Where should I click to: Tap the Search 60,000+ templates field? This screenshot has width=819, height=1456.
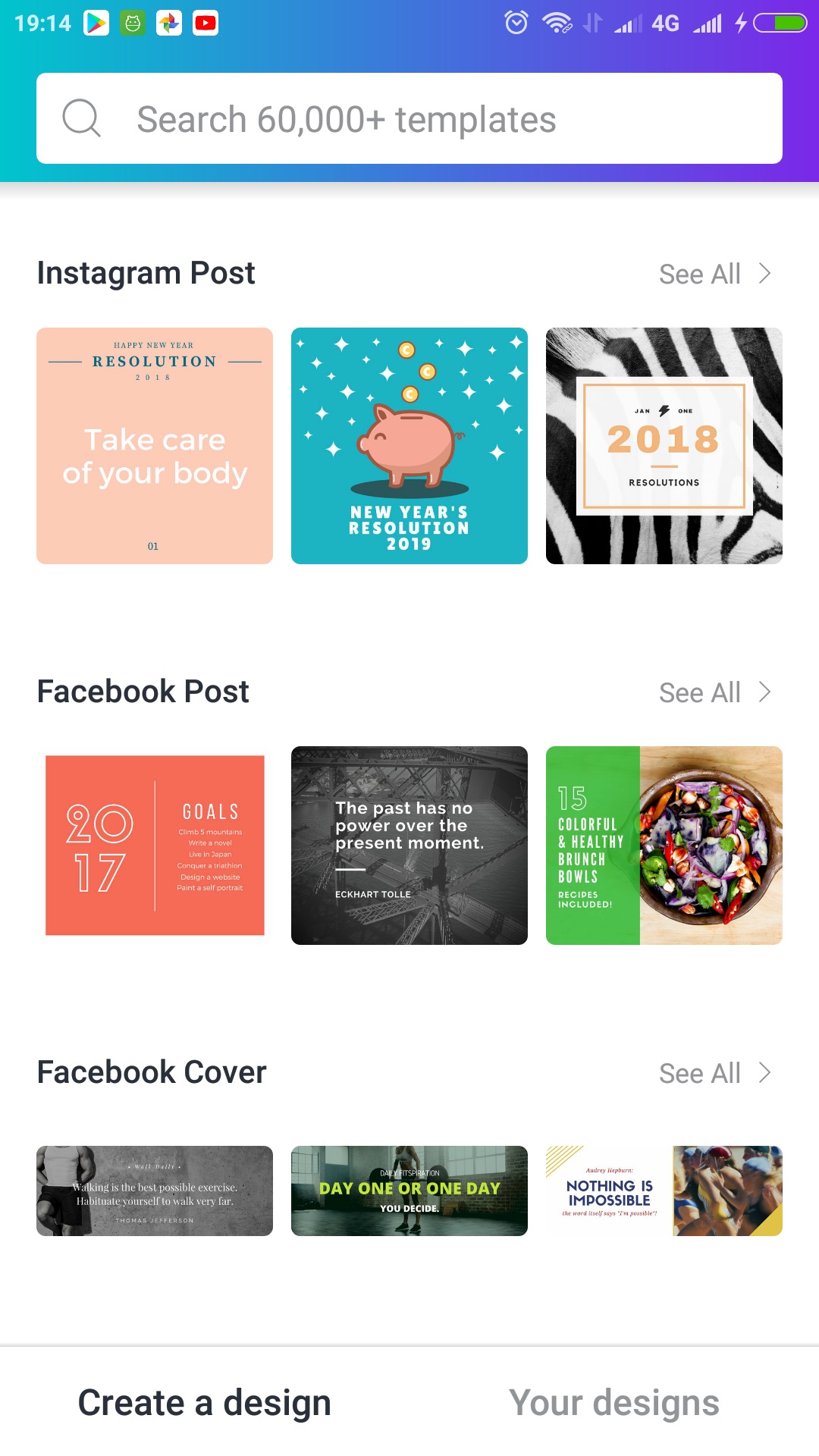409,118
